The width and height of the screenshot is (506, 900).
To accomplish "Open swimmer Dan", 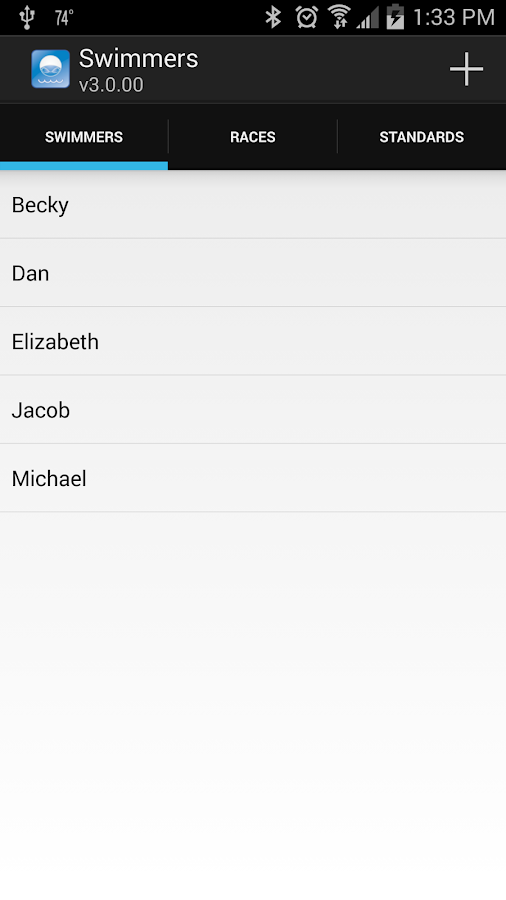I will (253, 273).
